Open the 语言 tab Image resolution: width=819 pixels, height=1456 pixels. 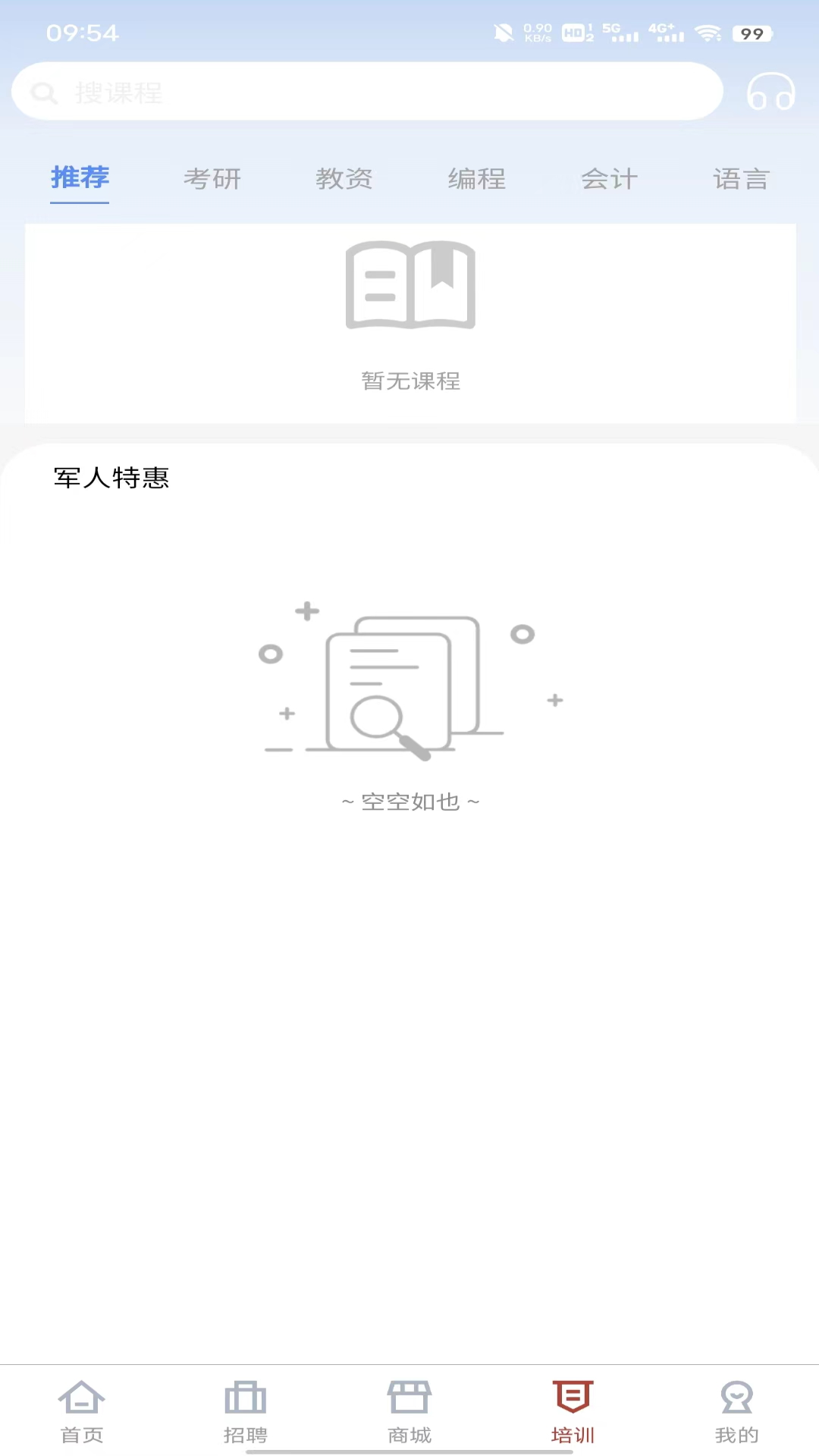tap(741, 179)
